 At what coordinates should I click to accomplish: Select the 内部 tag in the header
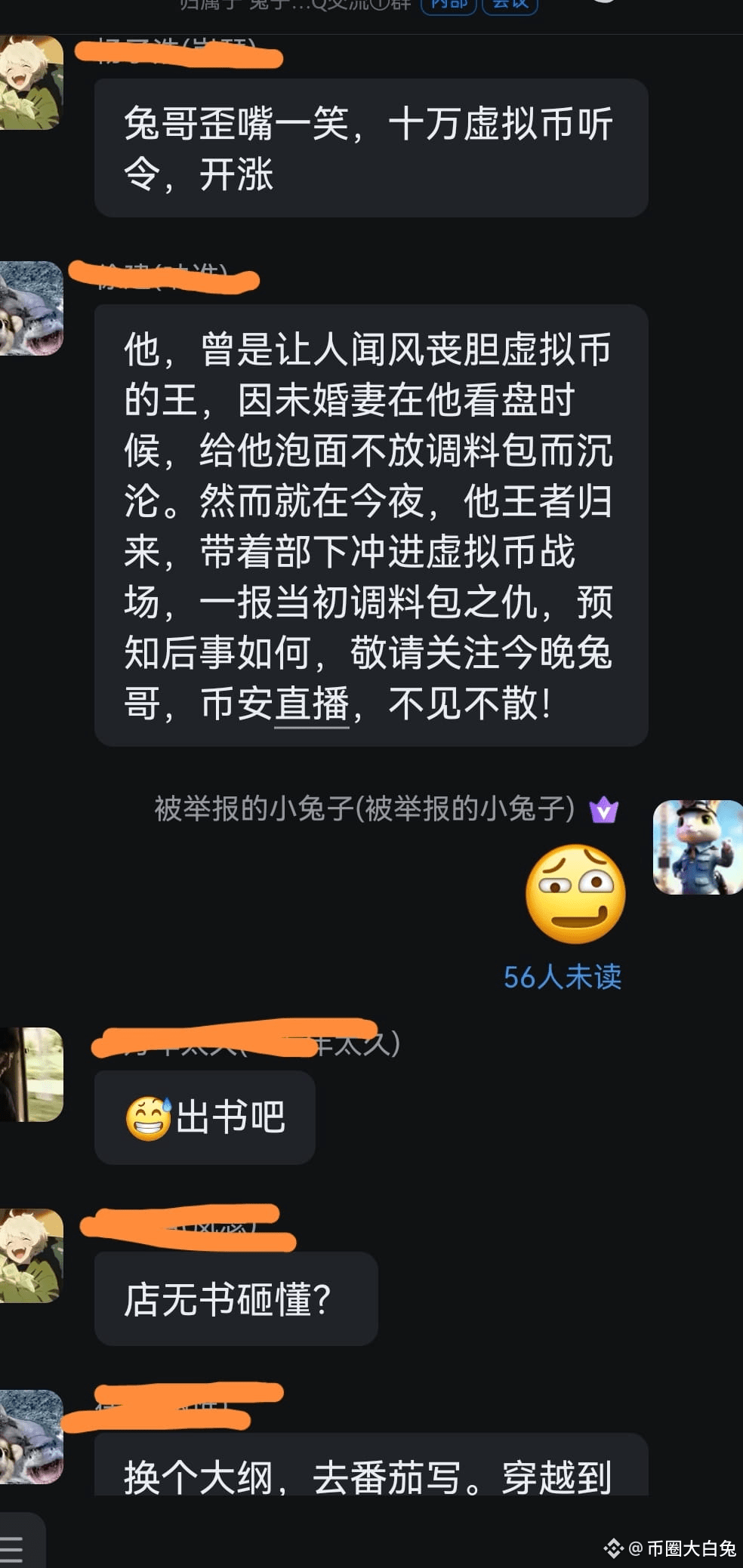[x=449, y=5]
